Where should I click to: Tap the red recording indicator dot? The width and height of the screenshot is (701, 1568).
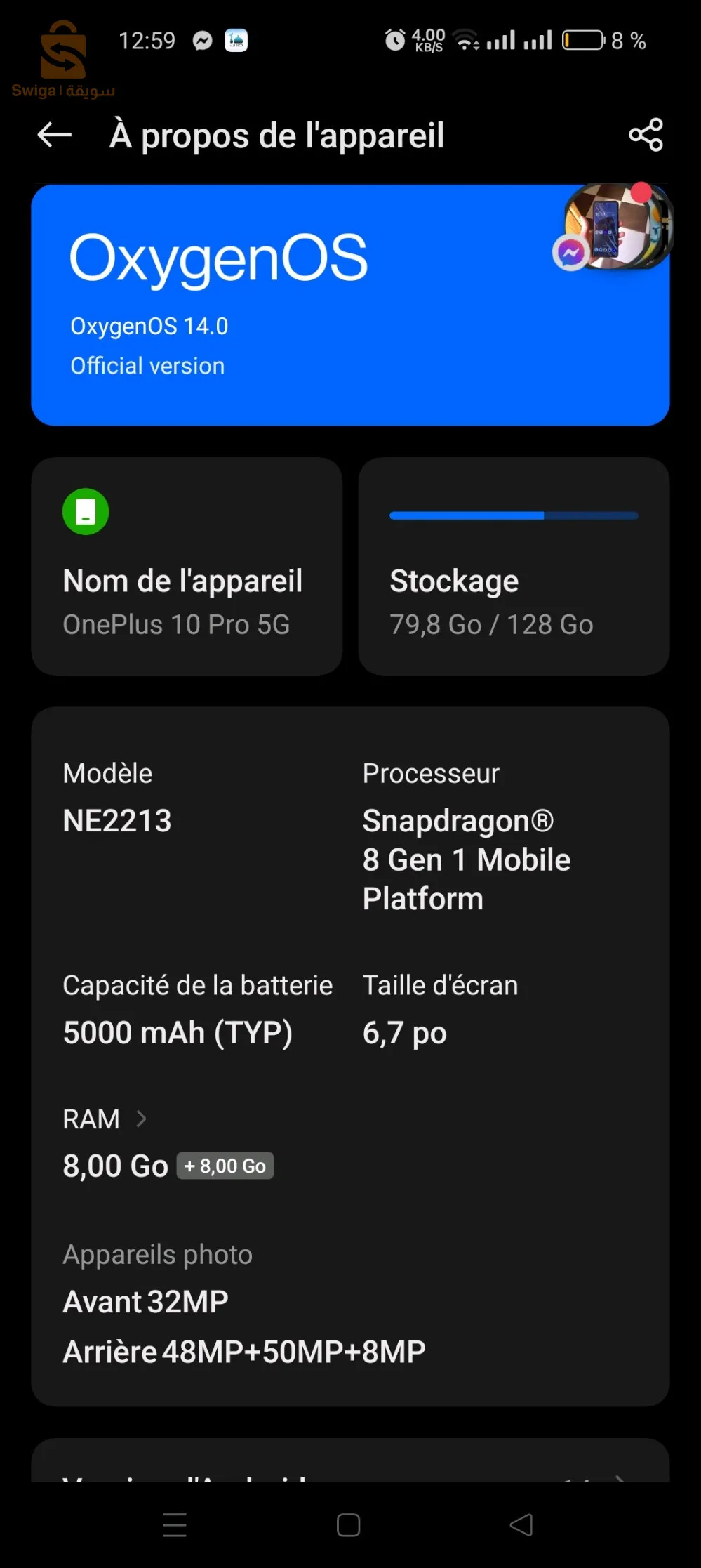pyautogui.click(x=641, y=190)
